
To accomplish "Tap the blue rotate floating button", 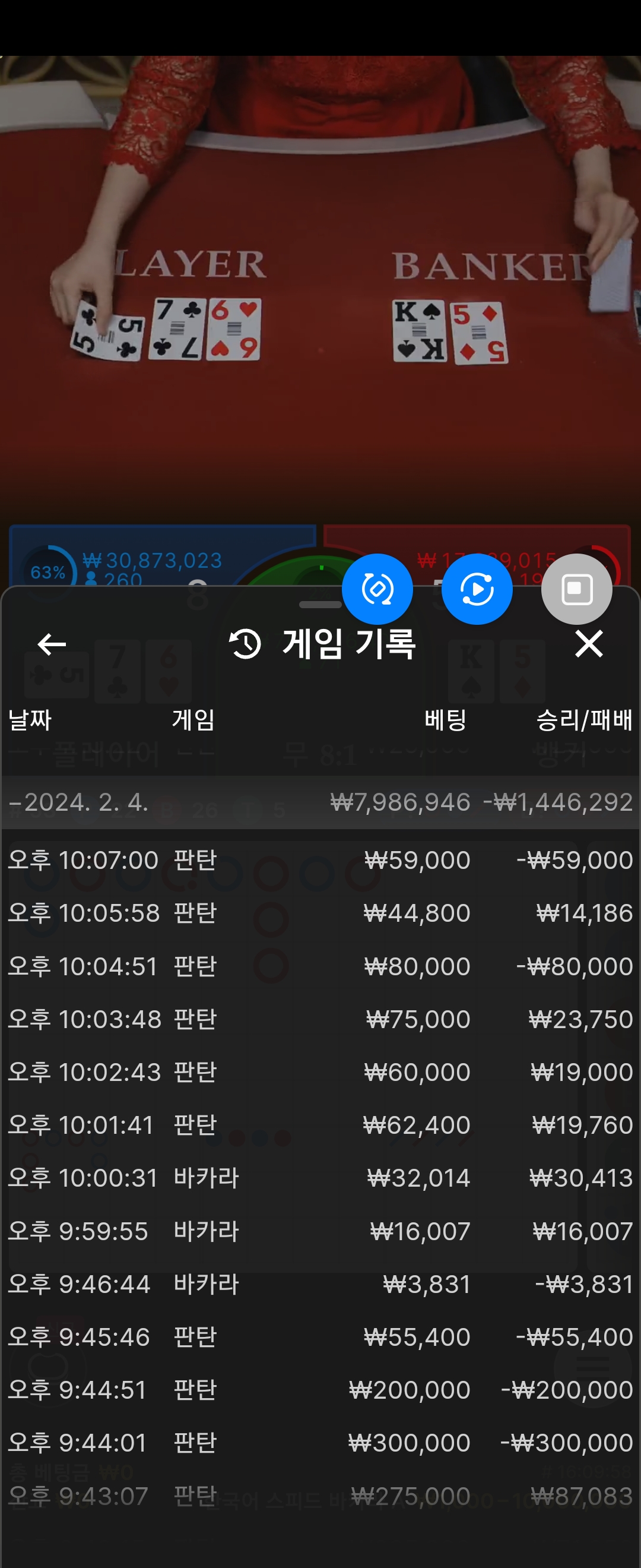I will click(x=377, y=589).
